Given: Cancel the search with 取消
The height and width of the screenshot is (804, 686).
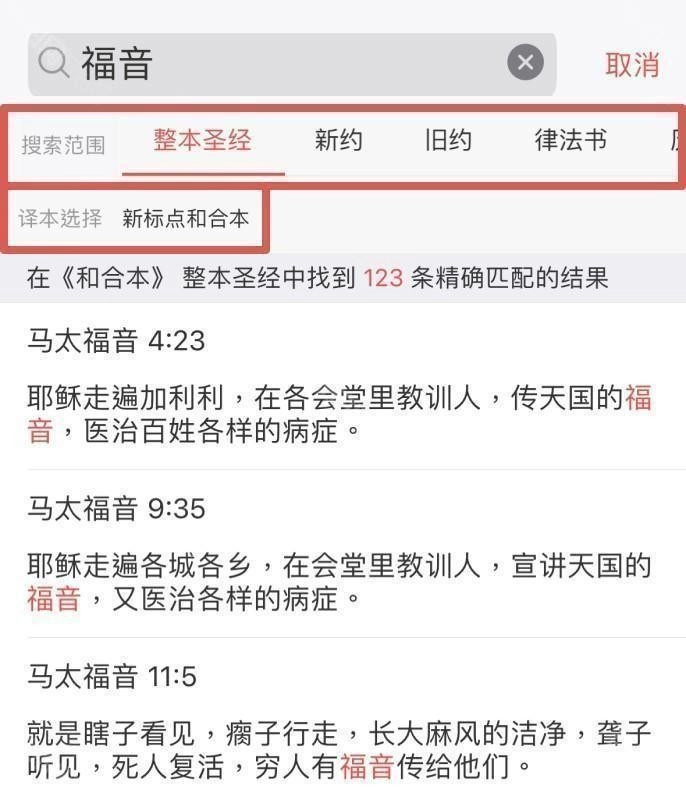Looking at the screenshot, I should click(x=632, y=65).
